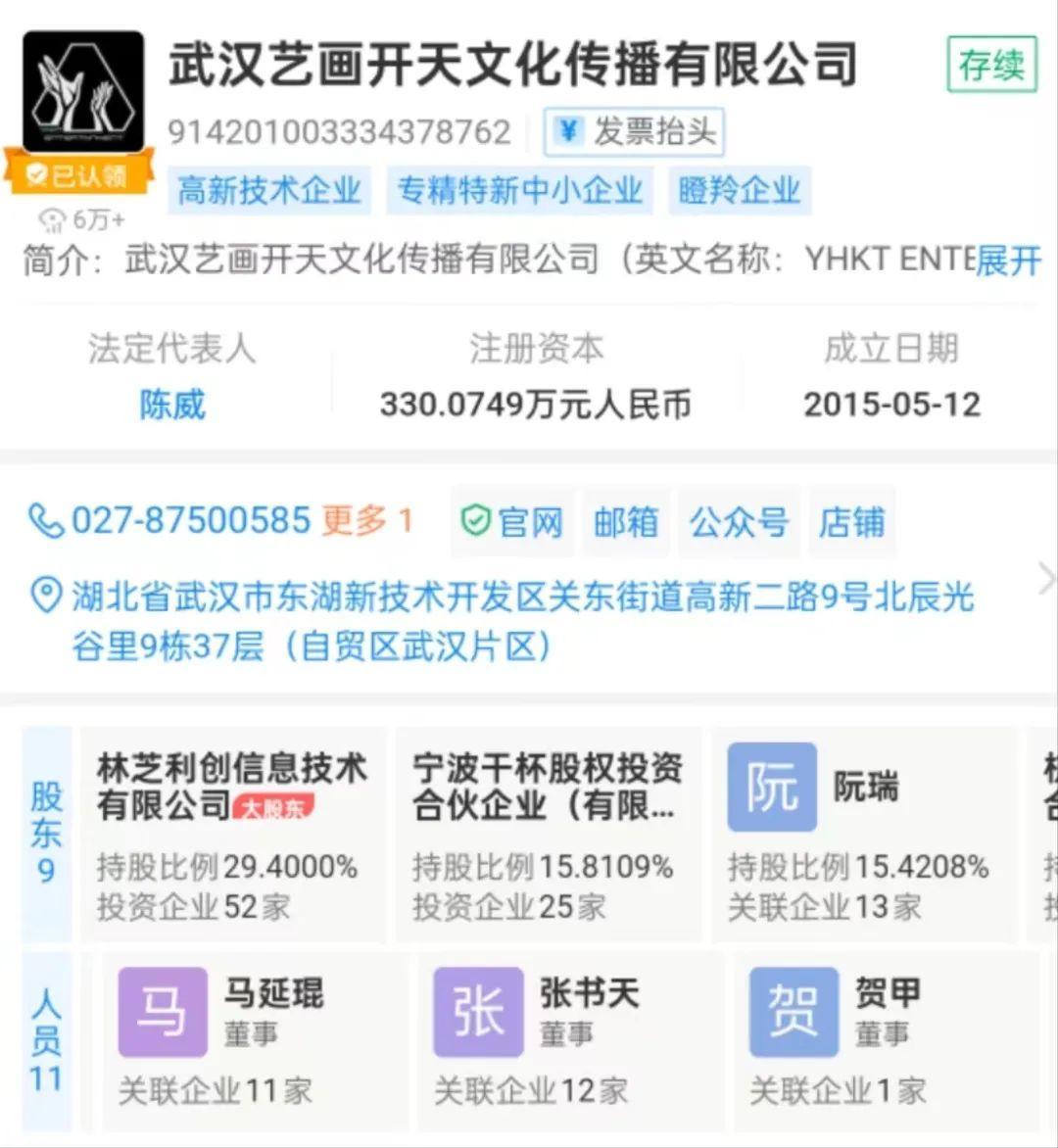Expand the company introduction with 展开
Screen dimensions: 1058x1148
1007,262
